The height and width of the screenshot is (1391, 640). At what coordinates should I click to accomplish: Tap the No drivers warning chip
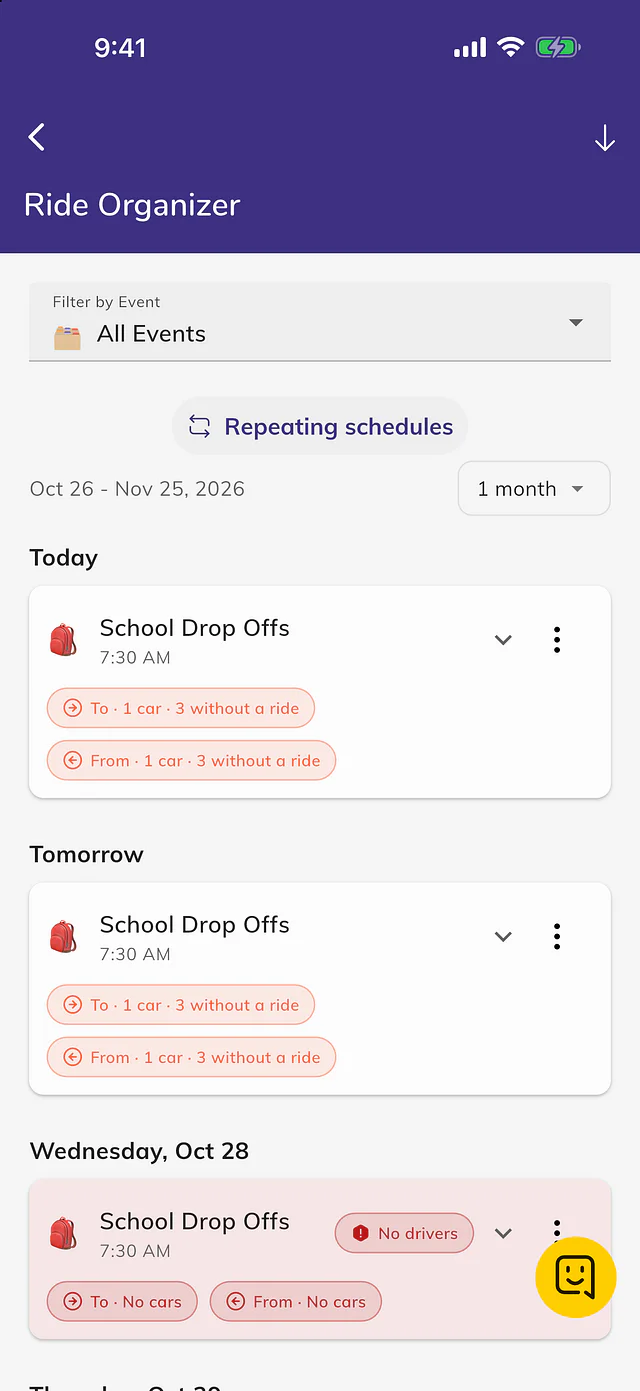point(404,1233)
